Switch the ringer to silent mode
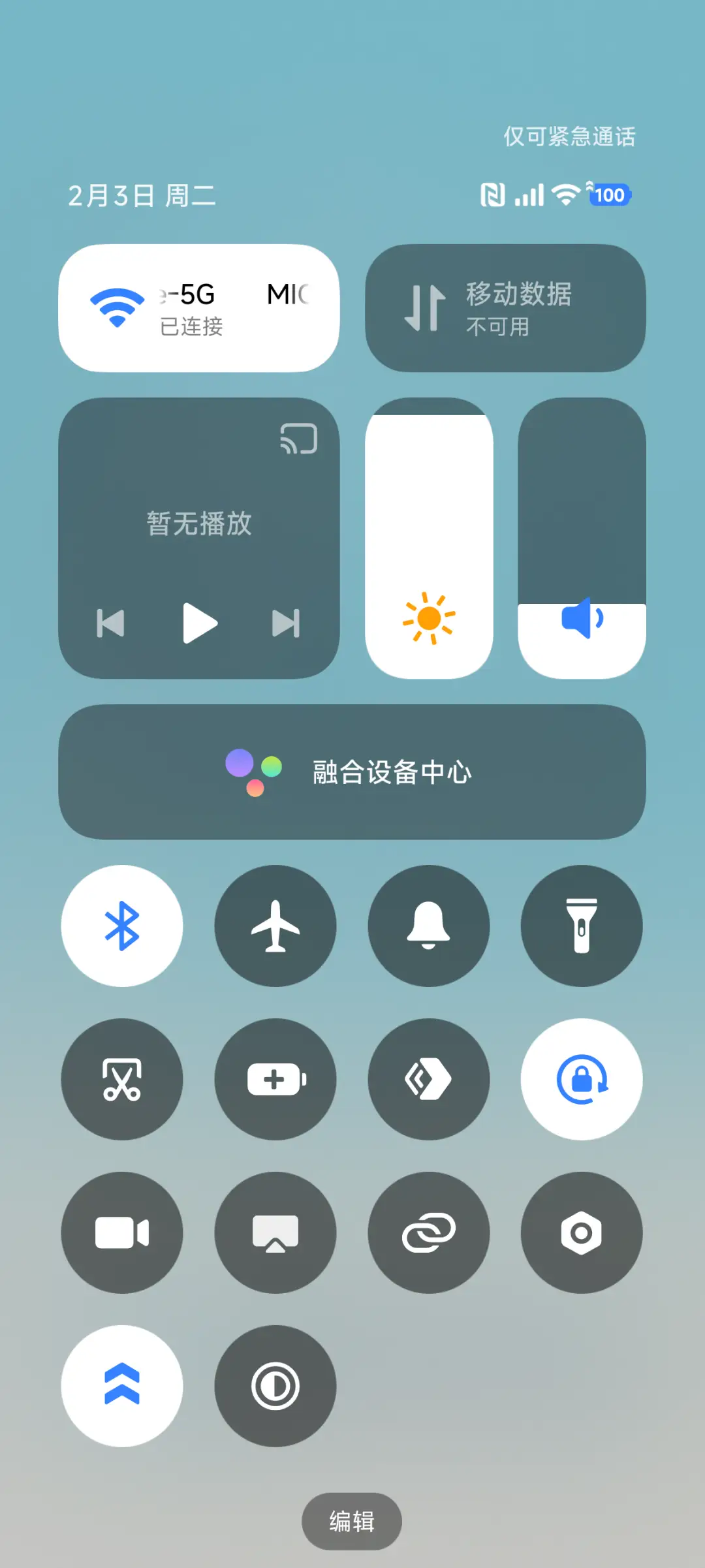 click(428, 926)
